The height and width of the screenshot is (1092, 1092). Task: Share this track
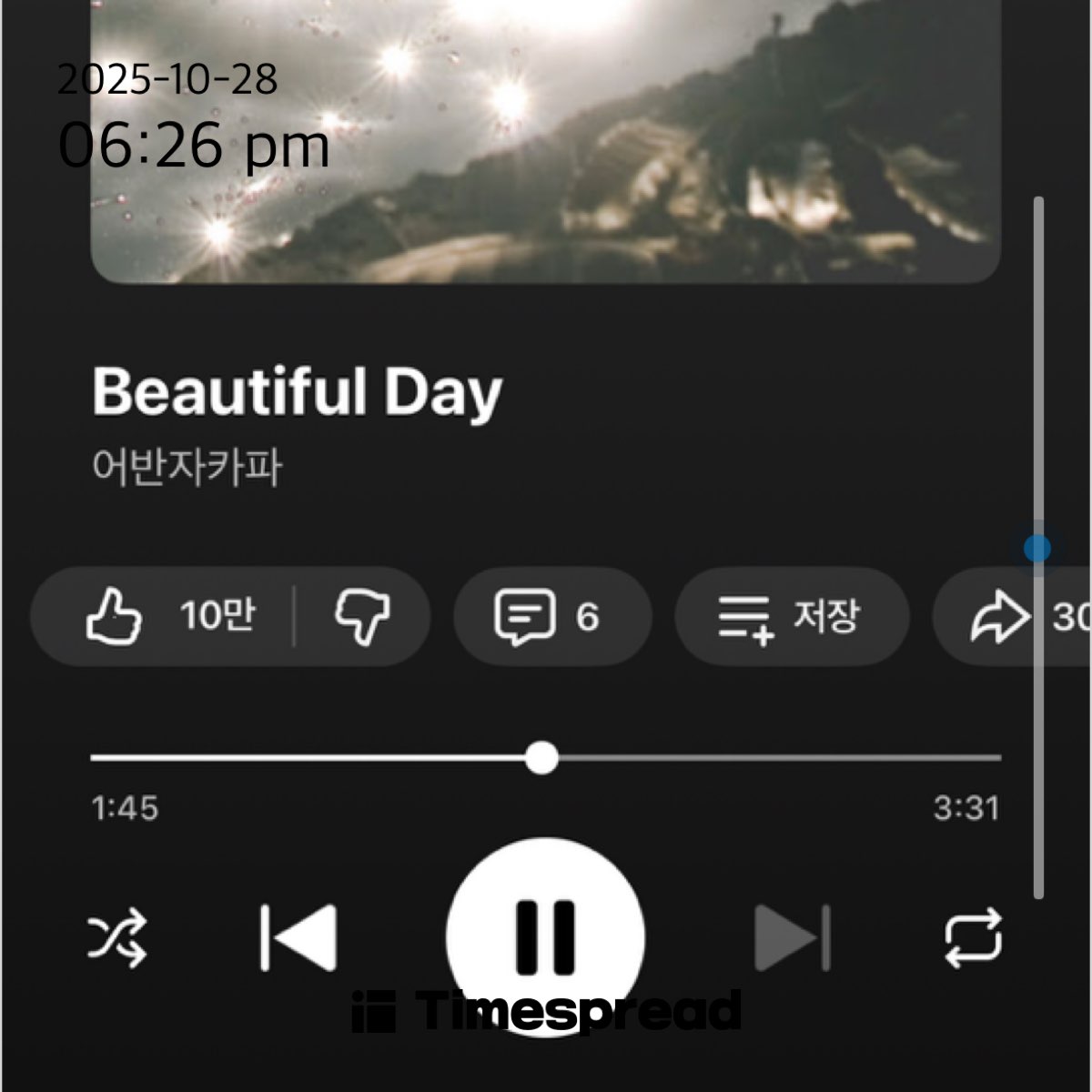click(x=1001, y=616)
